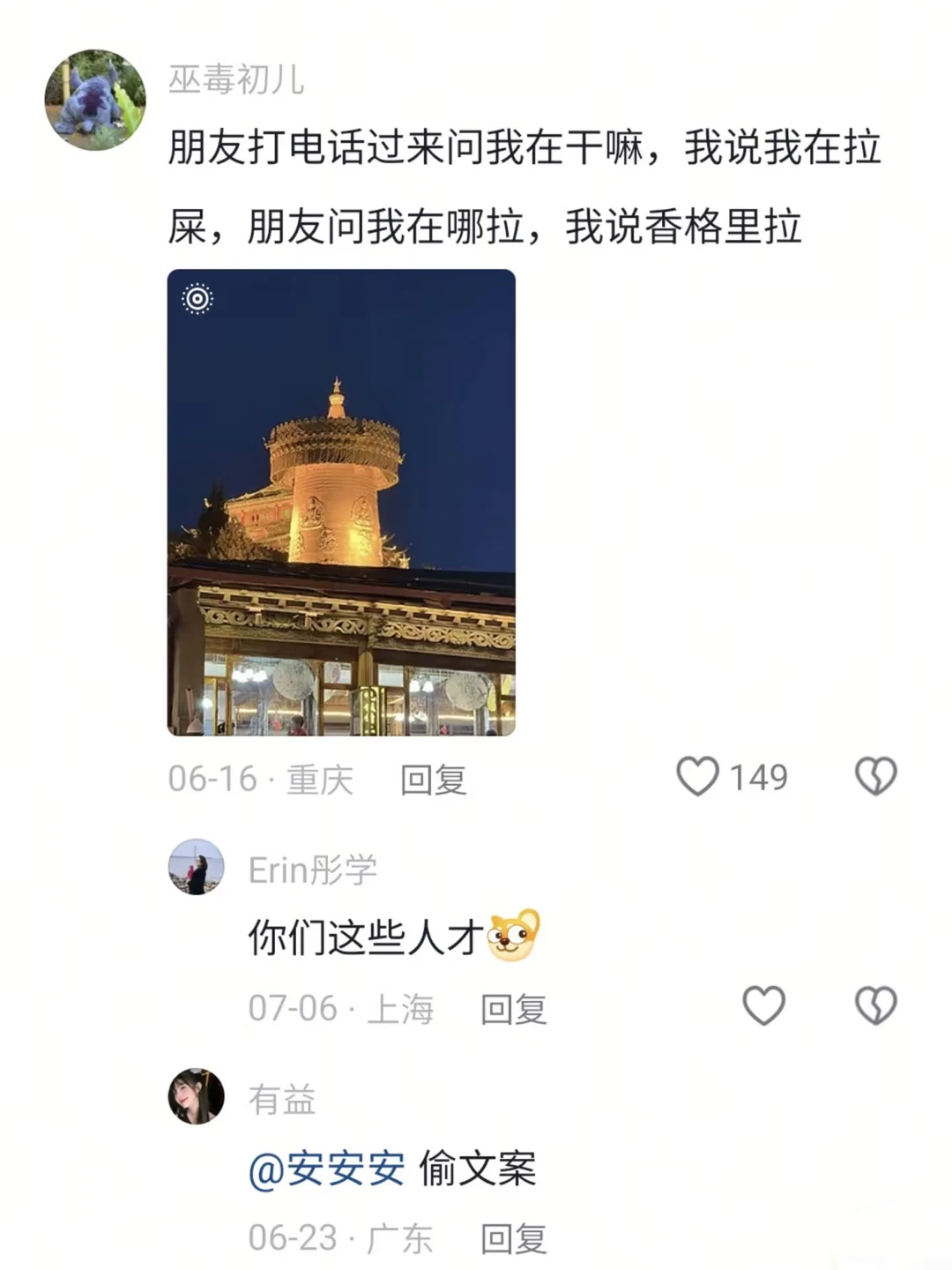The width and height of the screenshot is (952, 1270).
Task: Select the username Erin彤学
Action: tap(313, 868)
